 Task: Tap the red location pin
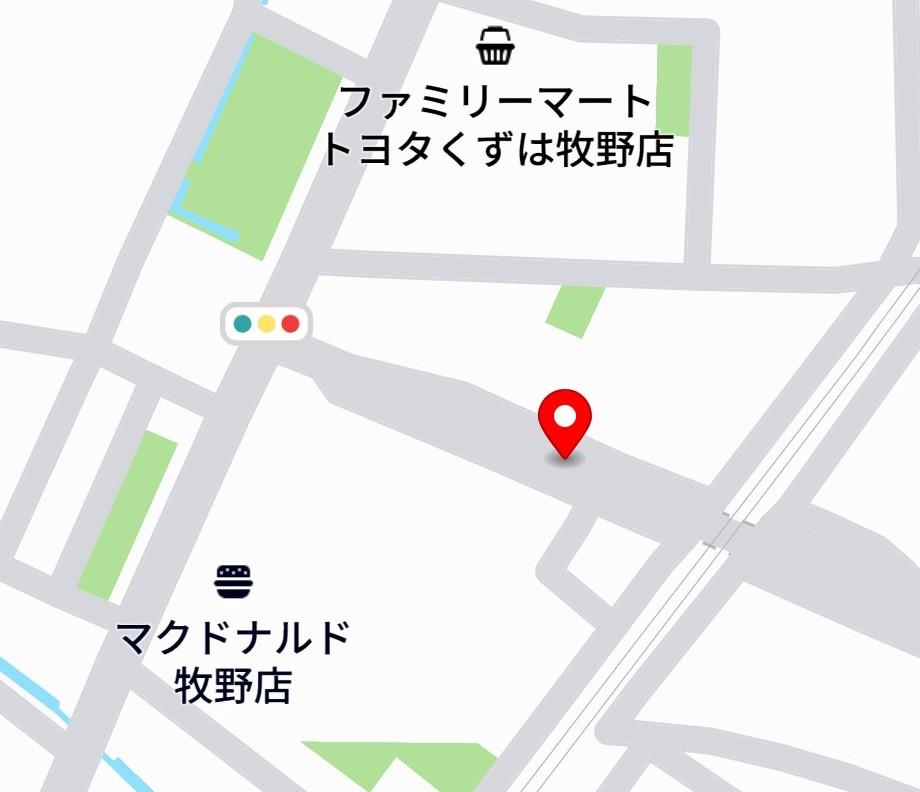point(565,422)
